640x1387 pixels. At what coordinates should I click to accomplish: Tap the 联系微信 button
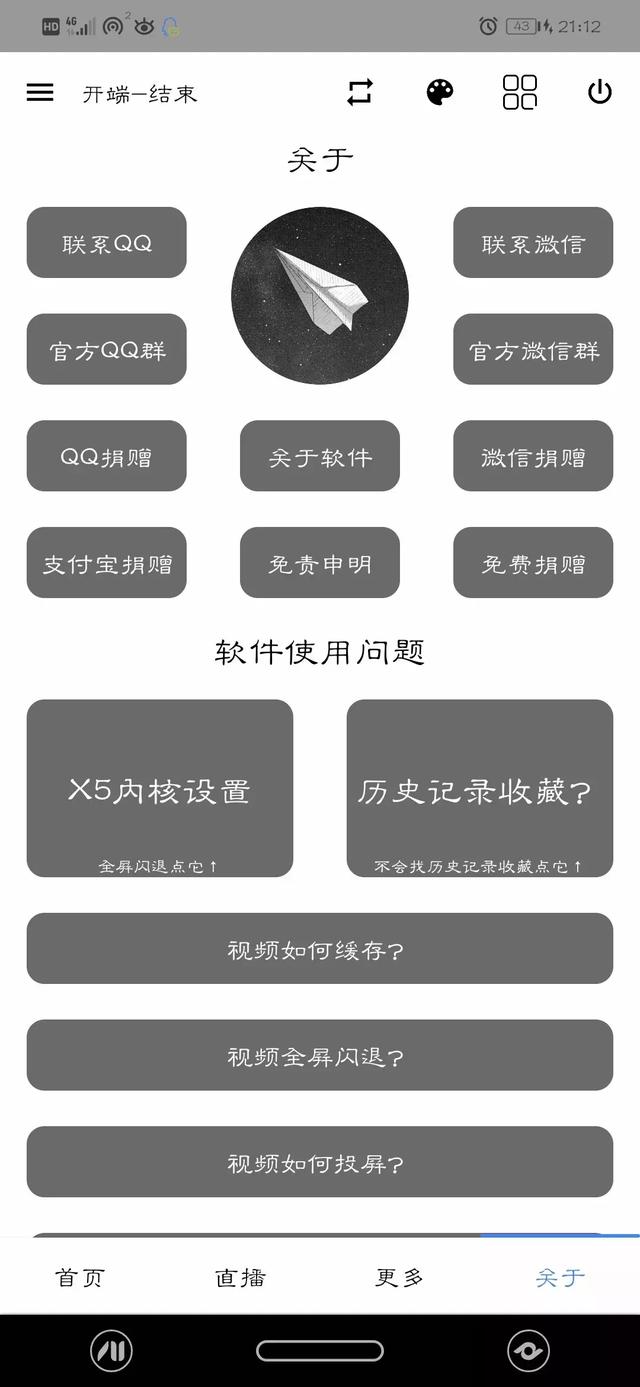pos(533,243)
